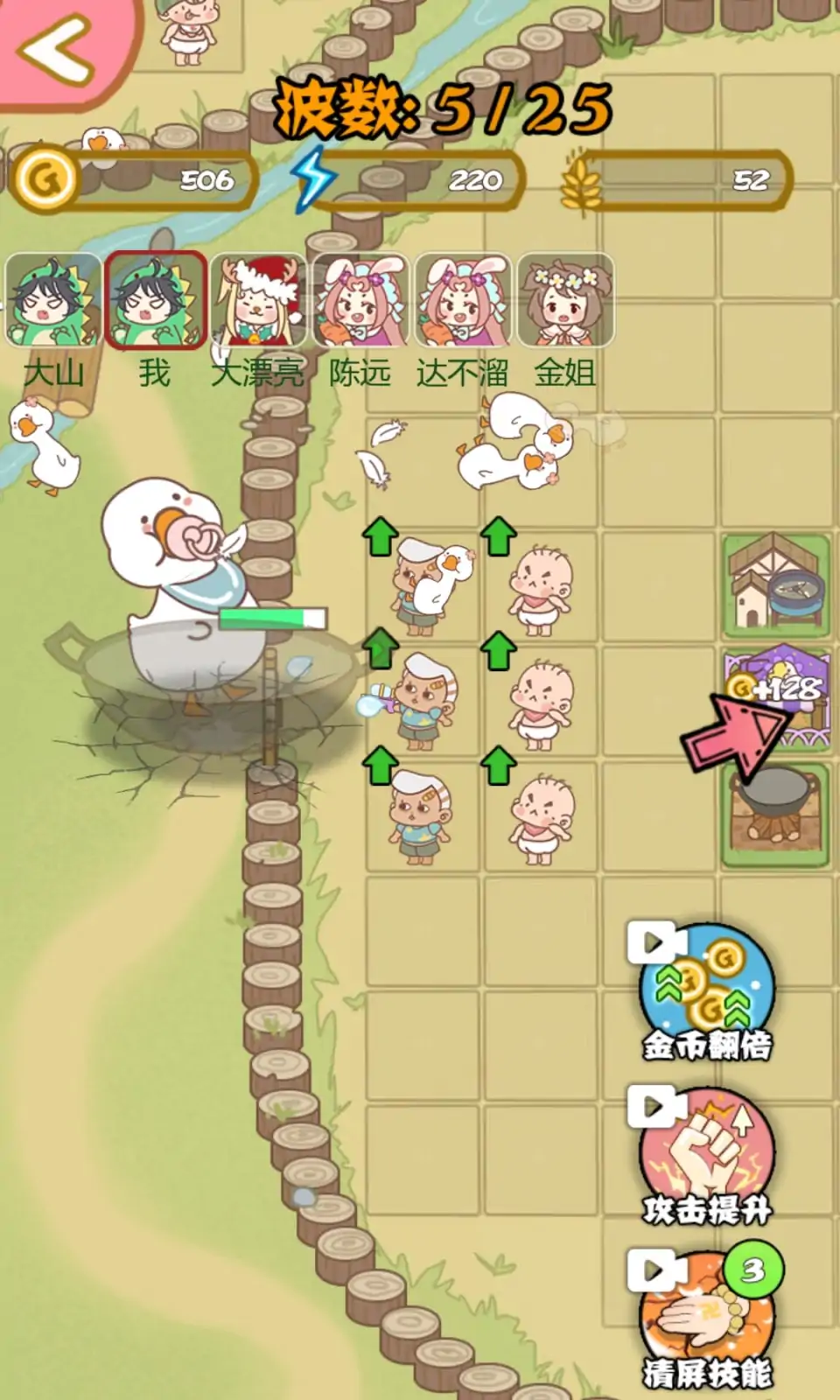Screen dimensions: 840x1400
Task: Activate the 攻击提升 attack boost
Action: pos(707,1155)
